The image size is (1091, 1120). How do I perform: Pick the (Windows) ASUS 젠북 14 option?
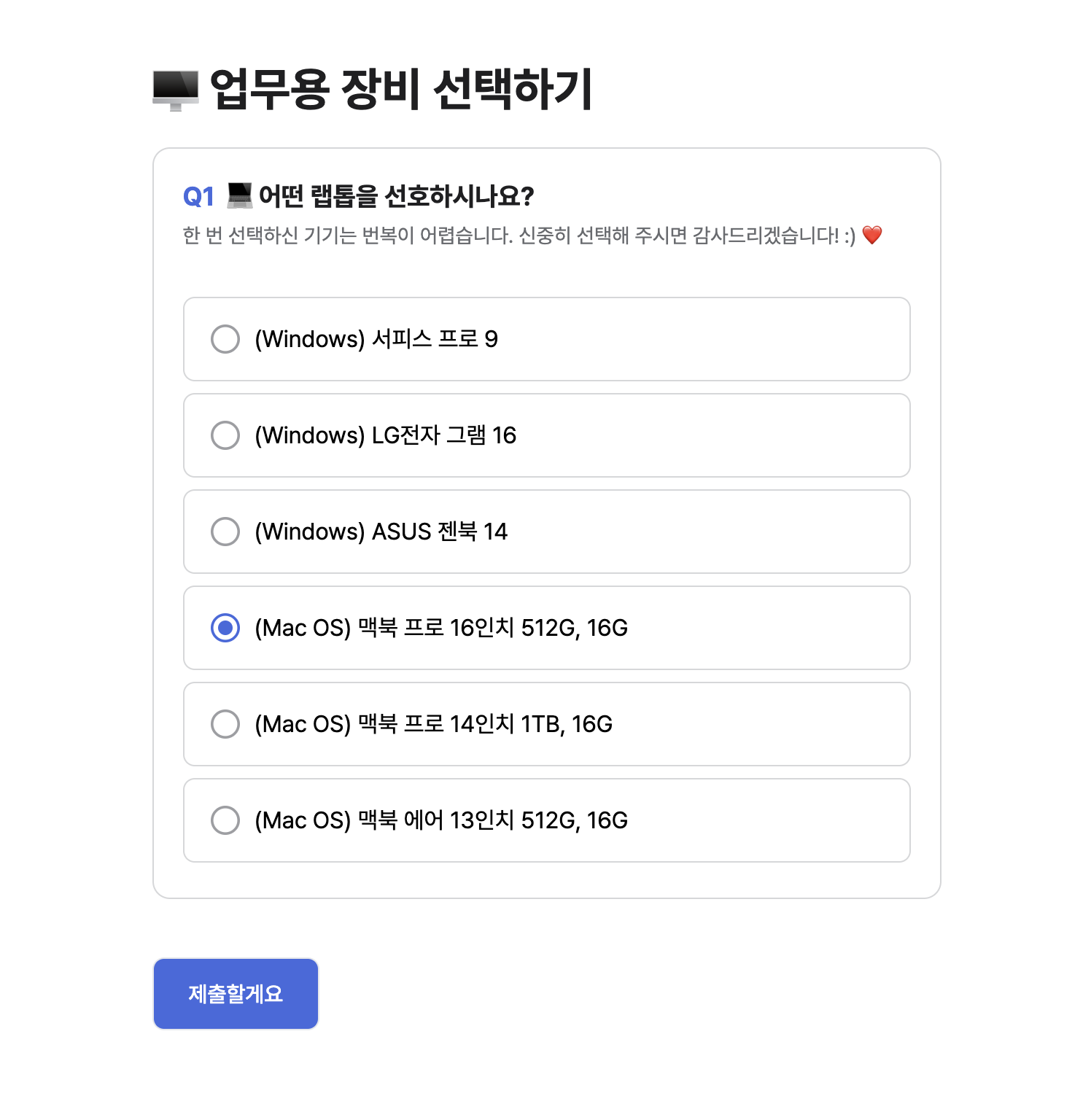pyautogui.click(x=225, y=532)
